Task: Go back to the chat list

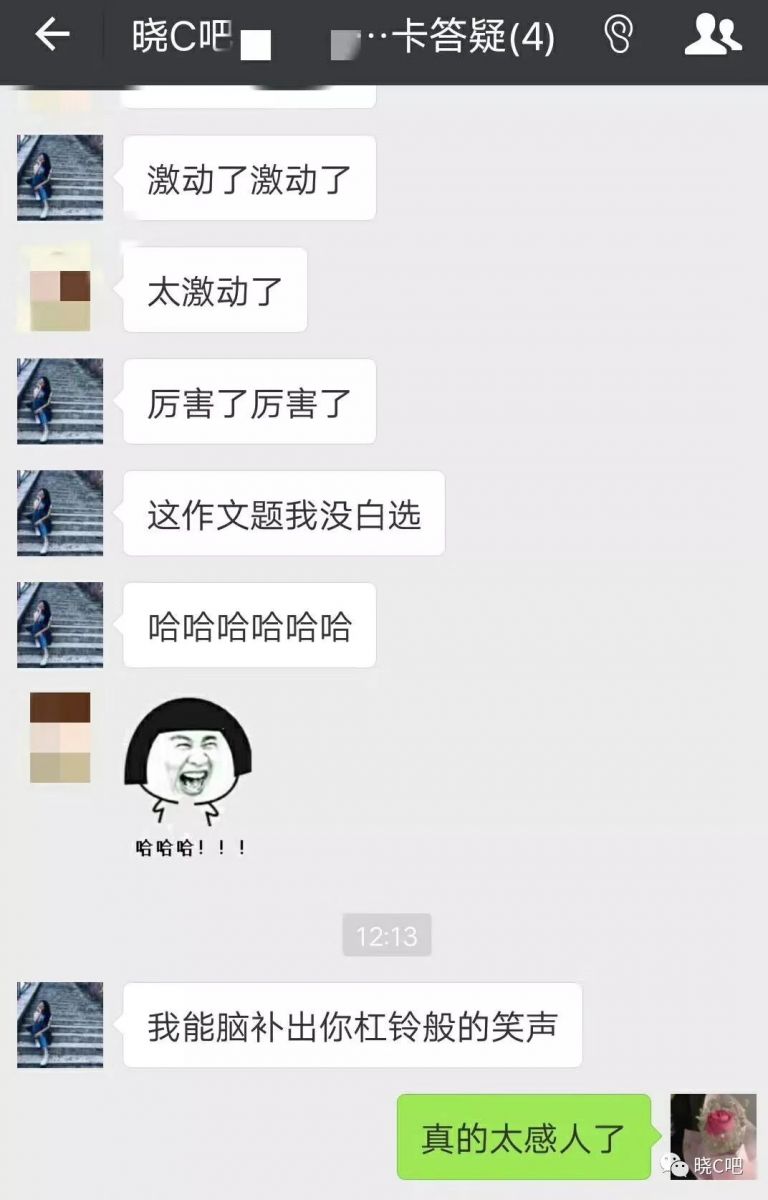Action: [52, 36]
